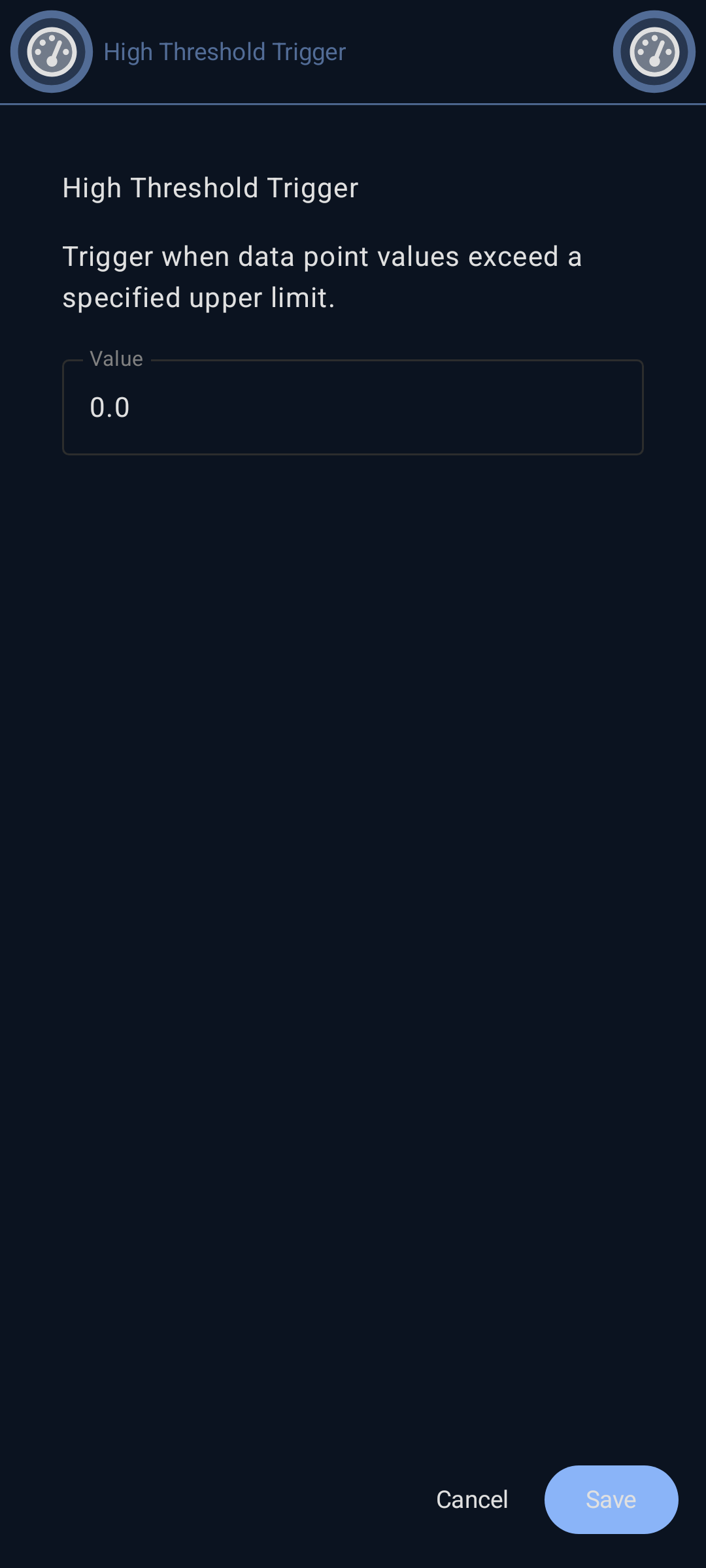Click the High Threshold Trigger heading text
Image resolution: width=706 pixels, height=1568 pixels.
tap(210, 187)
